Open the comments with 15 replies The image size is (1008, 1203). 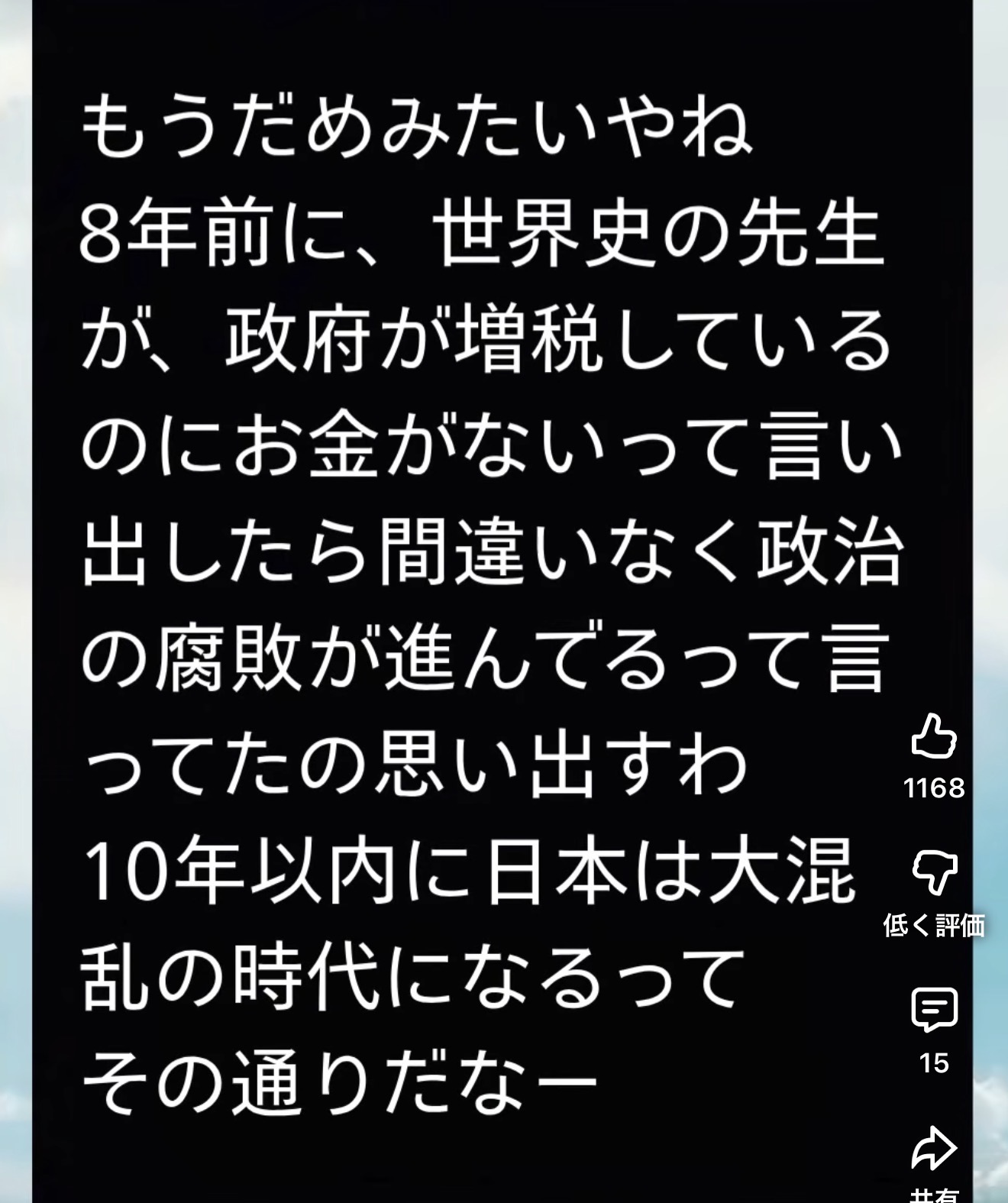tap(934, 1010)
